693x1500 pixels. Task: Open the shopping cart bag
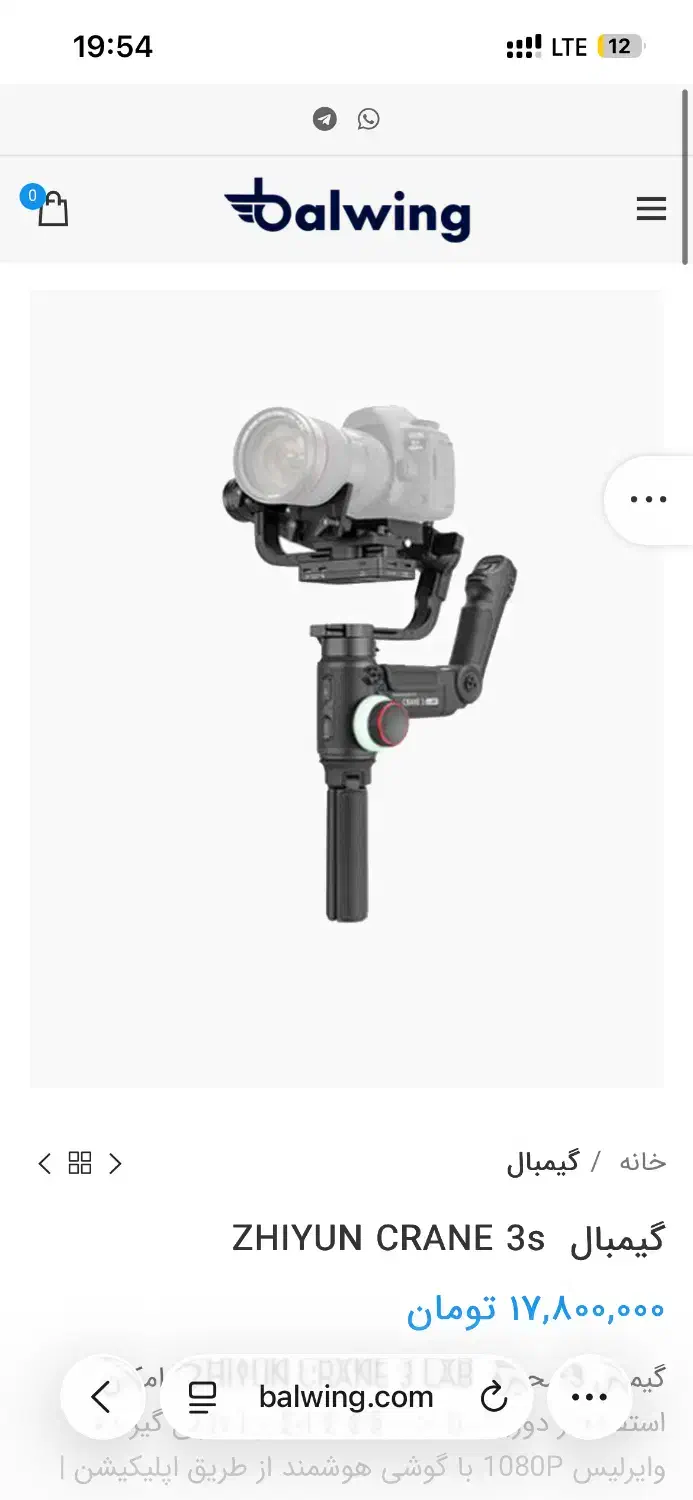[51, 207]
